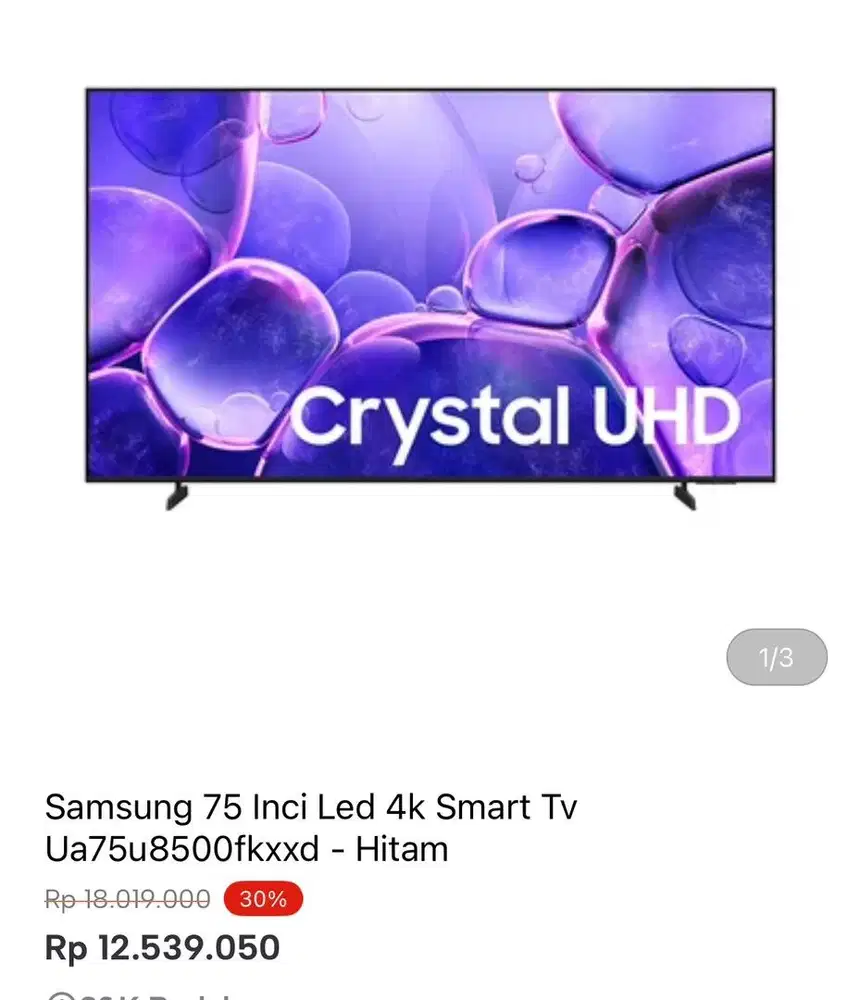The height and width of the screenshot is (1000, 861).
Task: Select the price row showing Rp 12.539.050
Action: [164, 947]
